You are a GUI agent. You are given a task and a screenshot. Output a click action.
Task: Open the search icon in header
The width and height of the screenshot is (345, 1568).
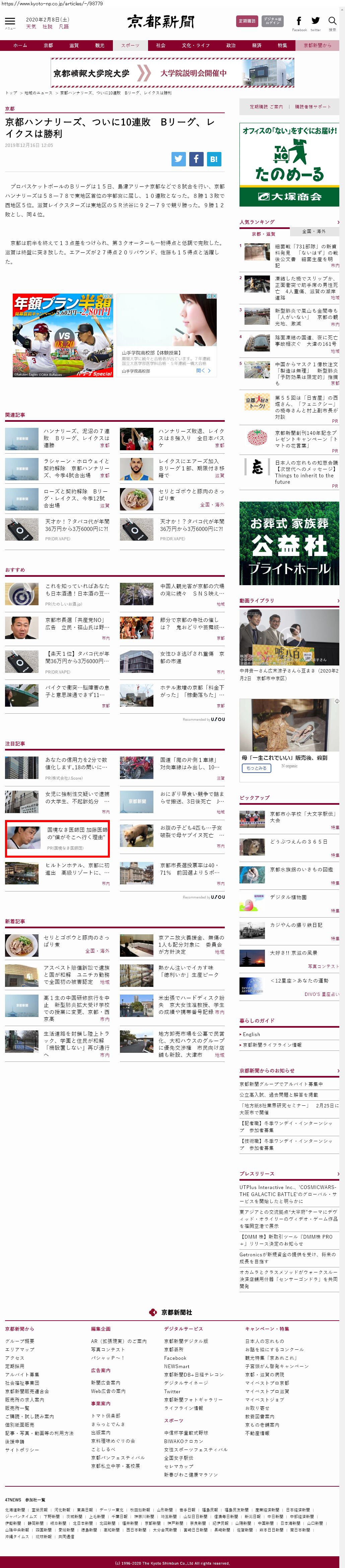pyautogui.click(x=332, y=21)
